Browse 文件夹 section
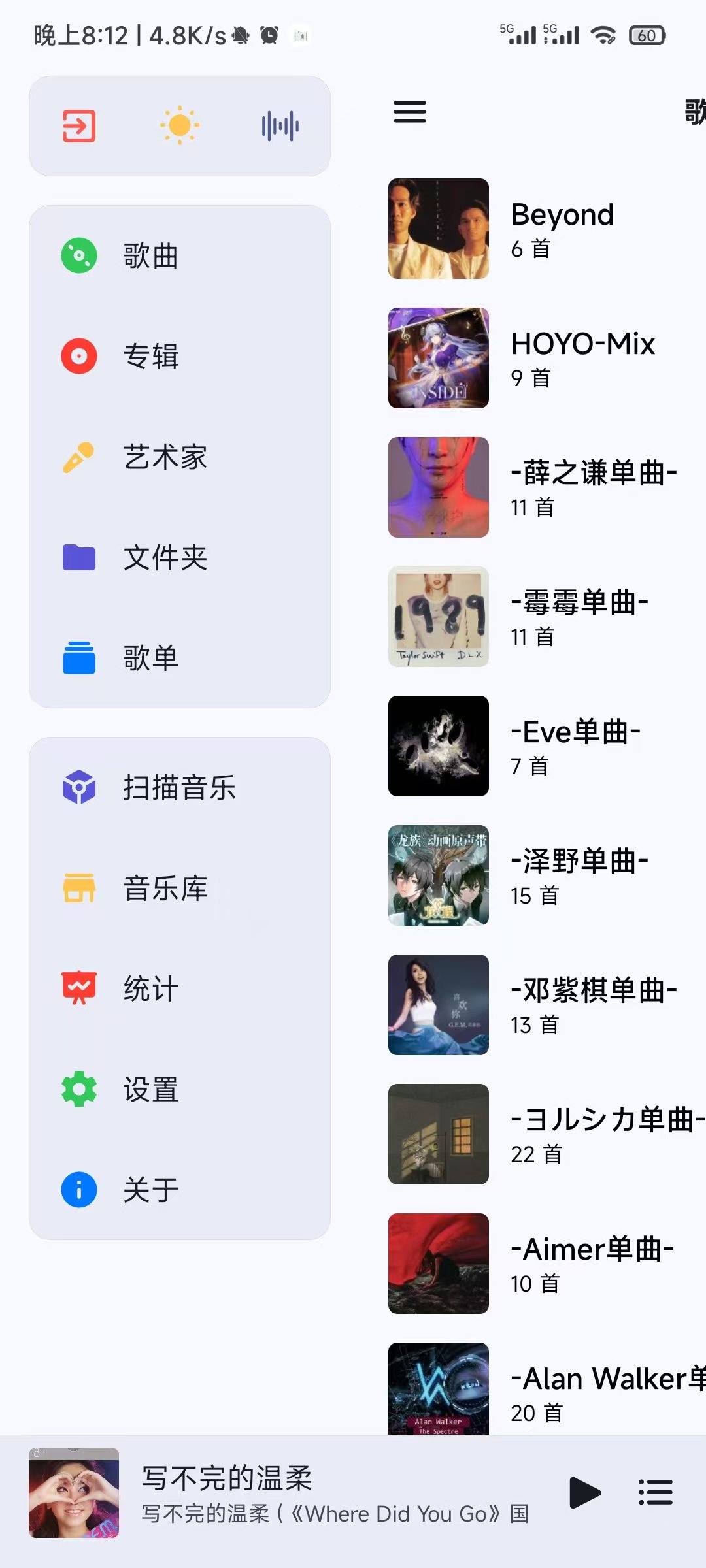This screenshot has height=1568, width=706. (x=165, y=557)
